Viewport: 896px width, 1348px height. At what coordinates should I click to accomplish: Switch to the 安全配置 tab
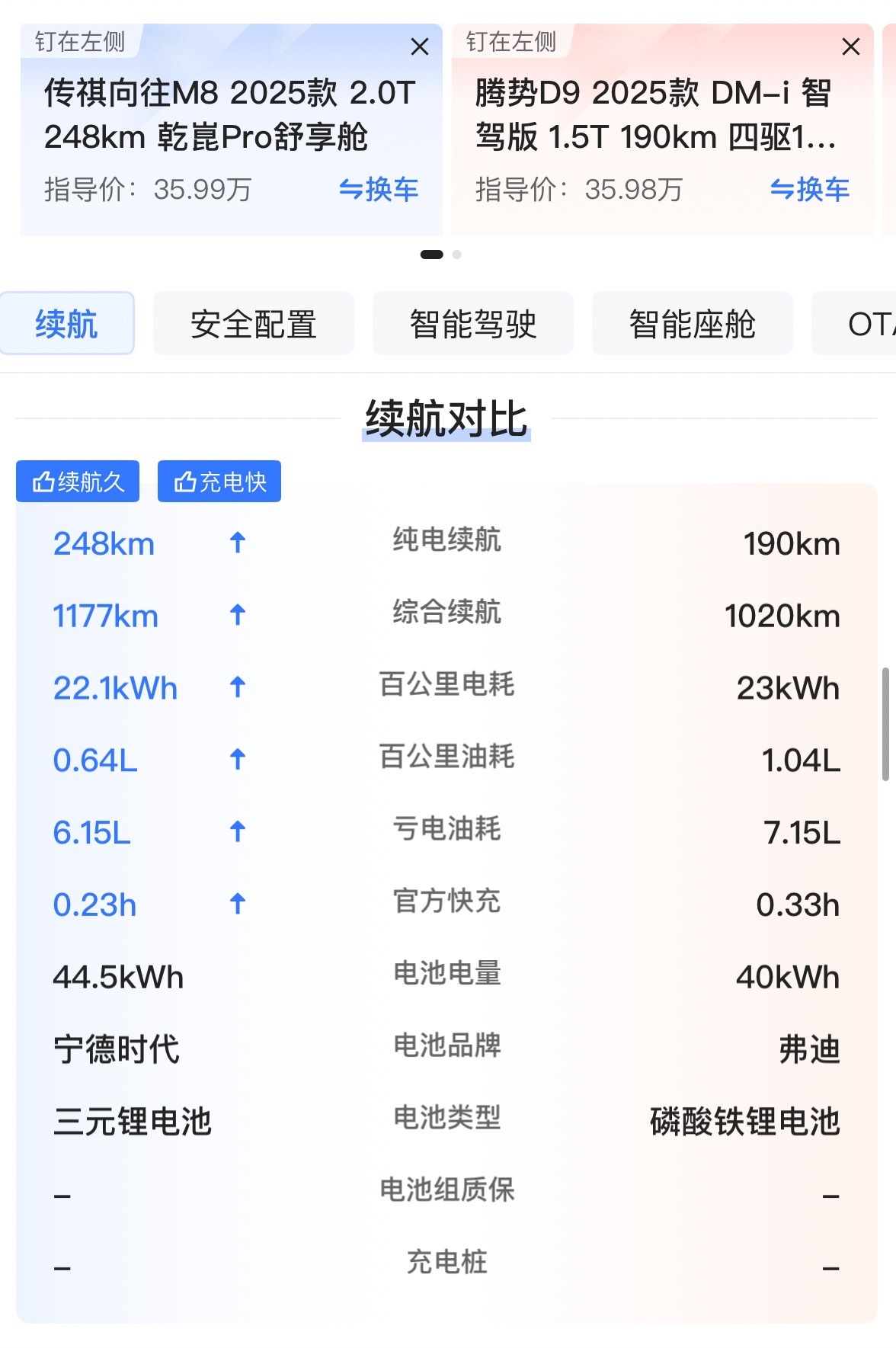pos(253,324)
